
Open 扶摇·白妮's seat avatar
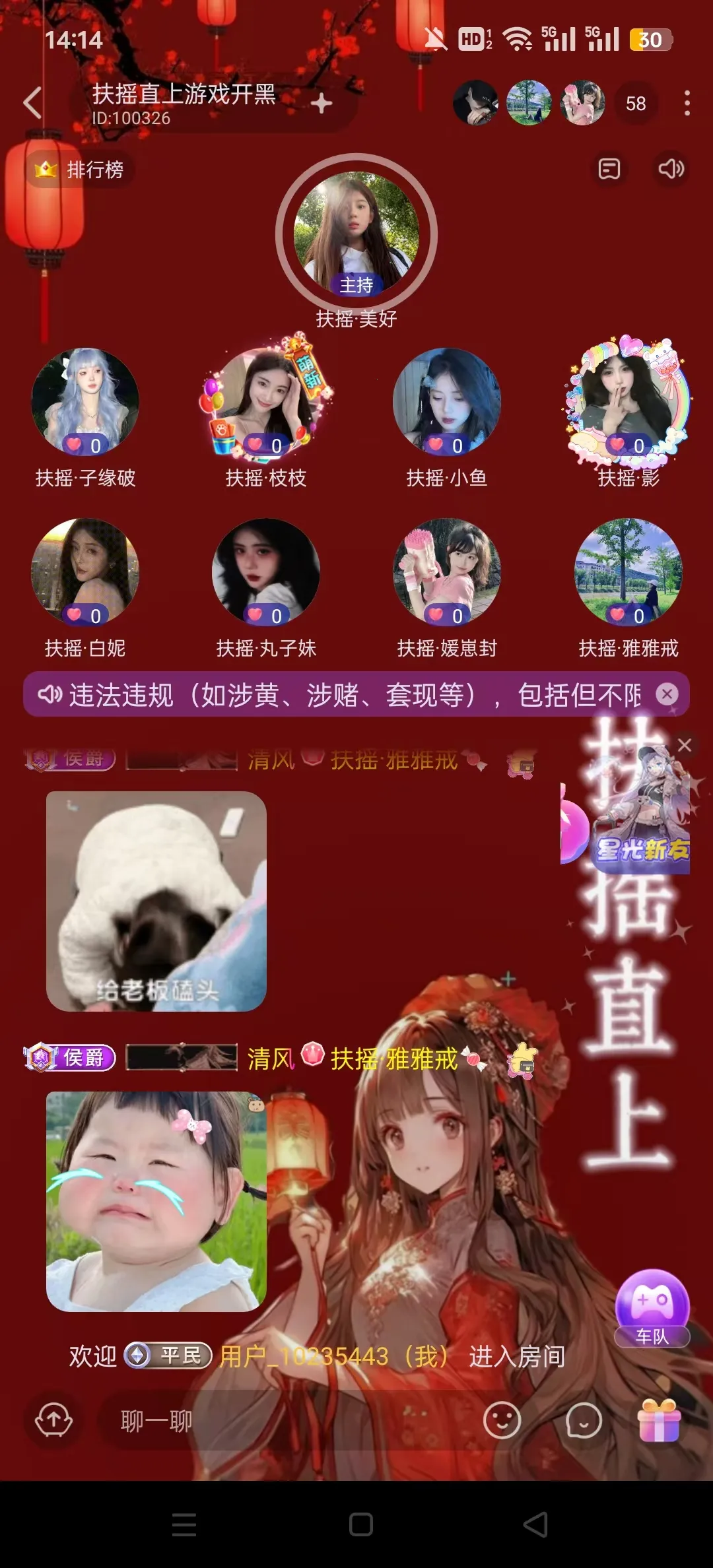[85, 572]
